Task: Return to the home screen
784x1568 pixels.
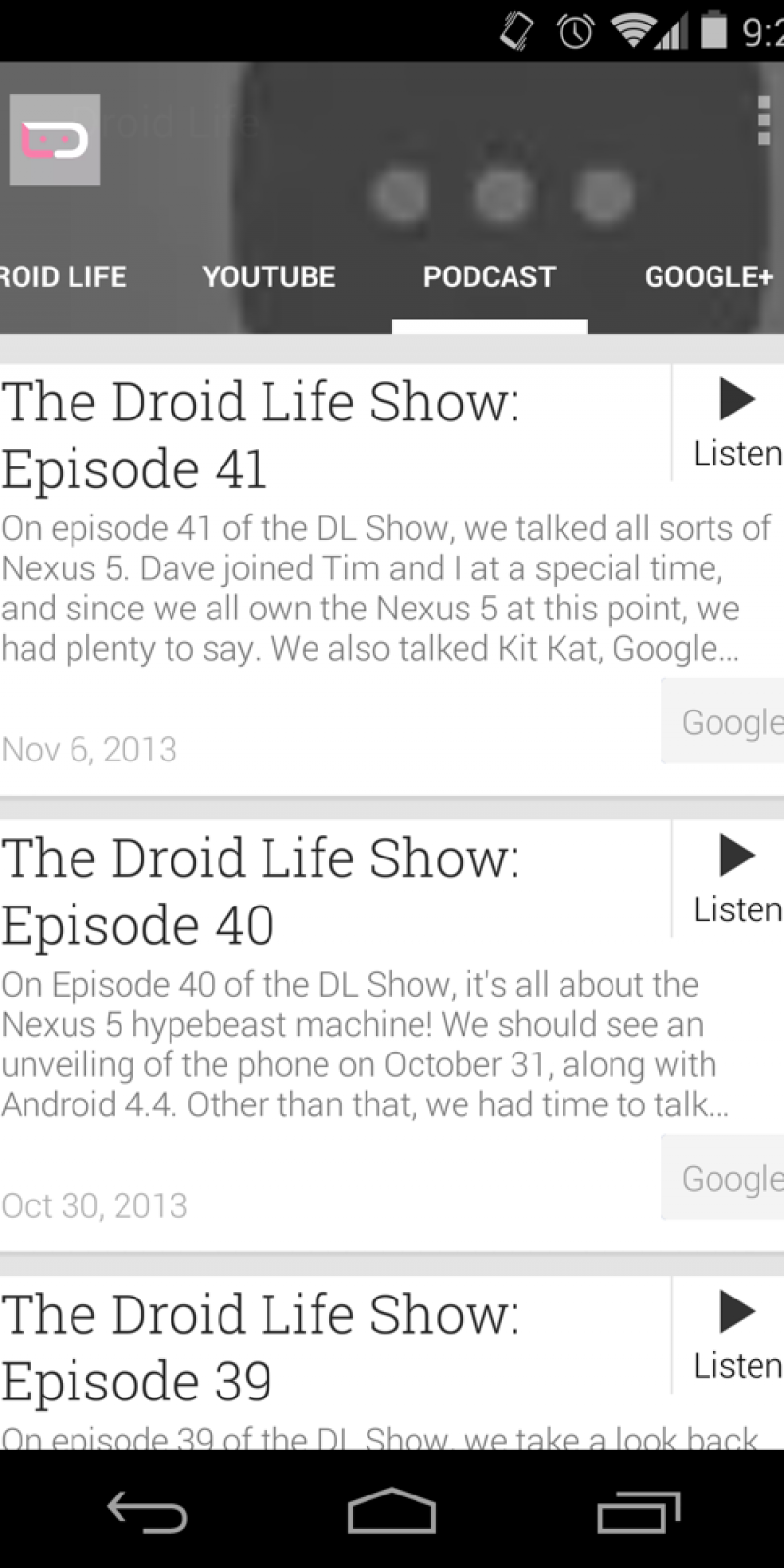Action: point(392,1510)
